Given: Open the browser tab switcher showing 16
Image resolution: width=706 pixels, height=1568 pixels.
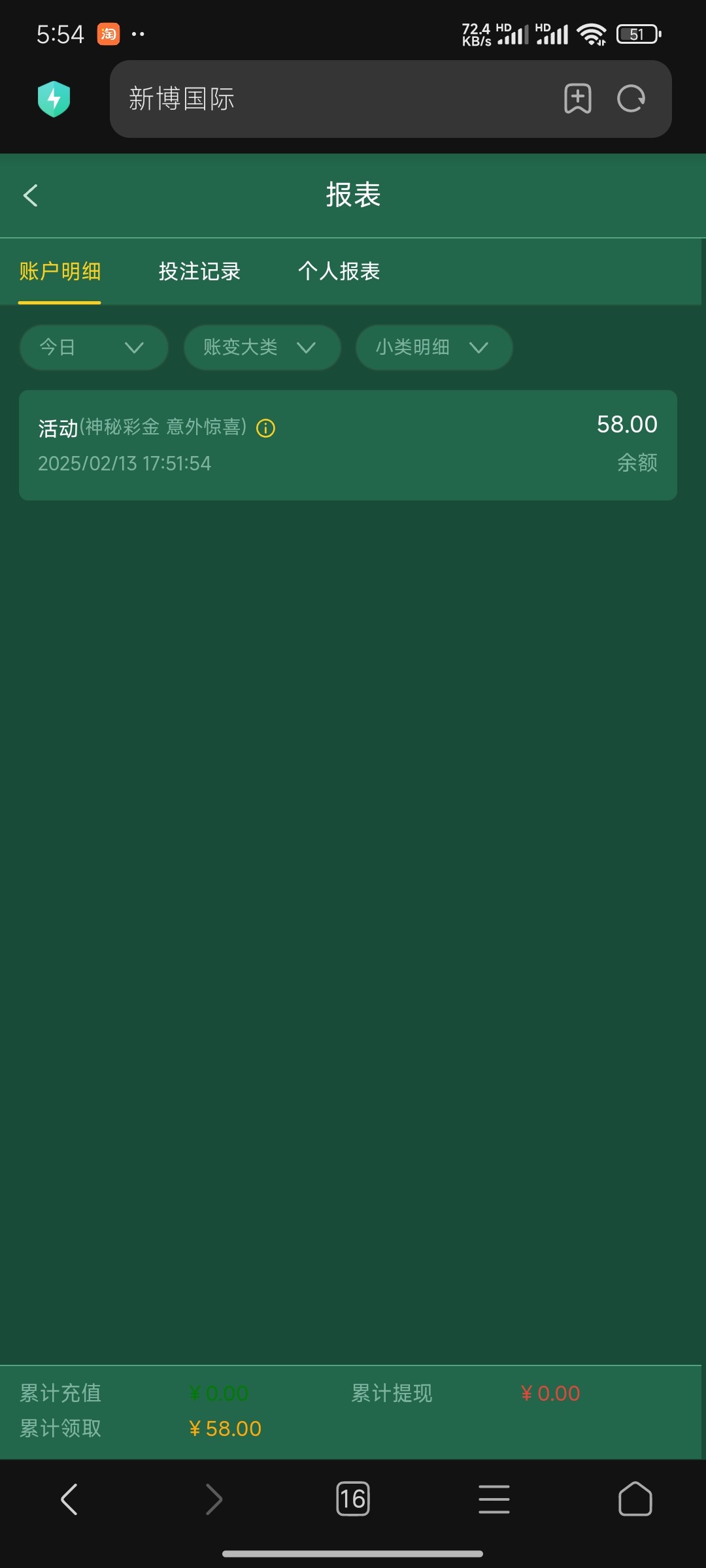Looking at the screenshot, I should [x=353, y=1499].
